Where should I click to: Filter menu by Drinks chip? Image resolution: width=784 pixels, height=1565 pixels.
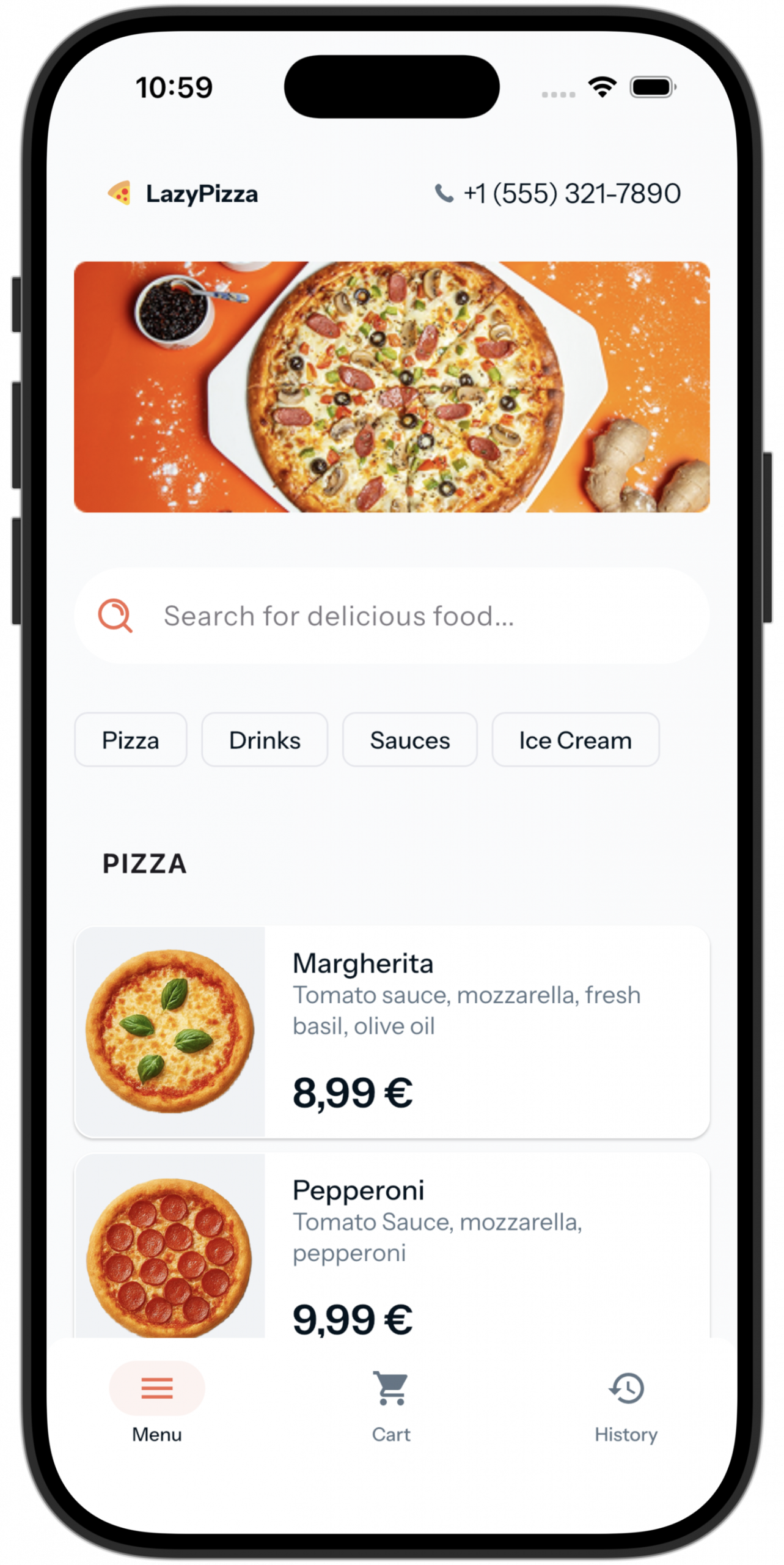click(265, 740)
